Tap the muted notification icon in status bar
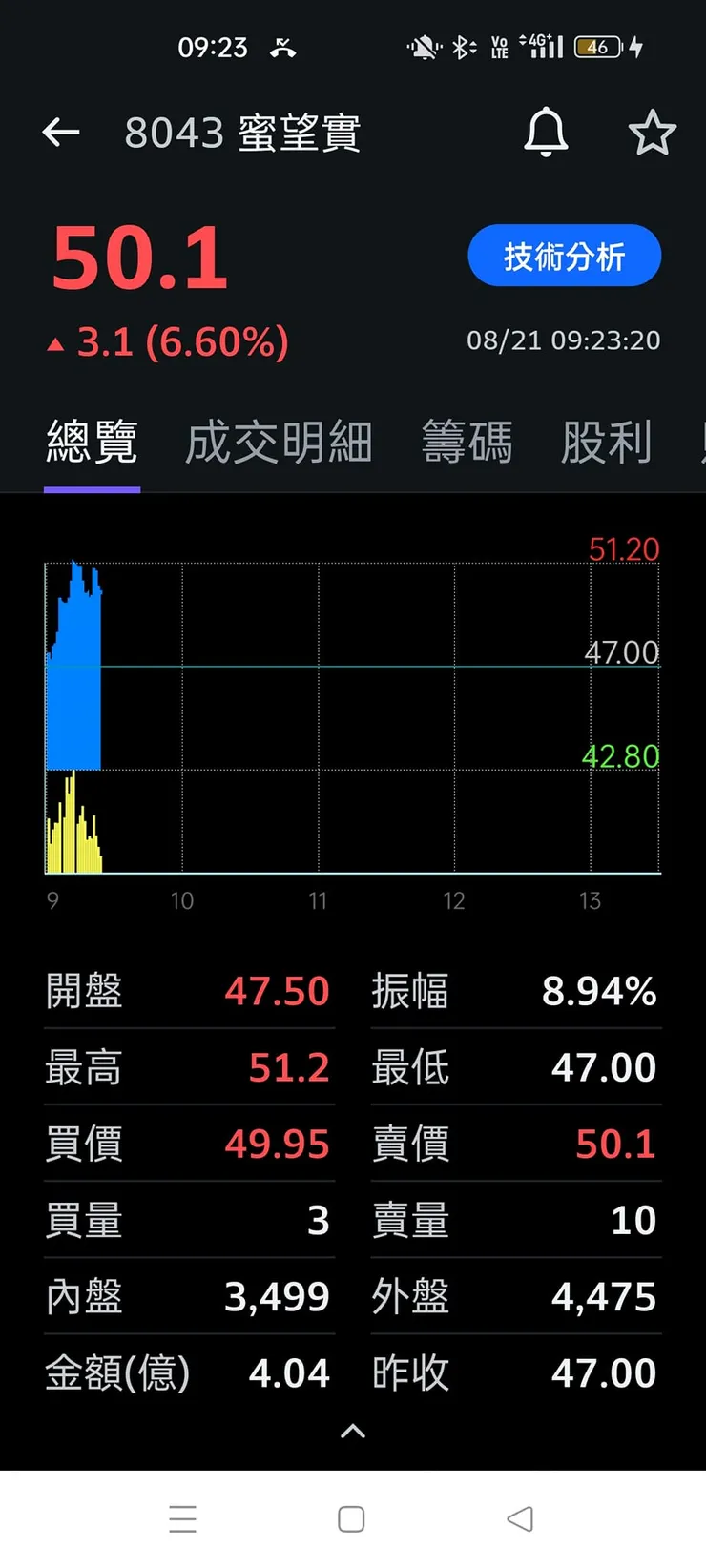 click(423, 46)
